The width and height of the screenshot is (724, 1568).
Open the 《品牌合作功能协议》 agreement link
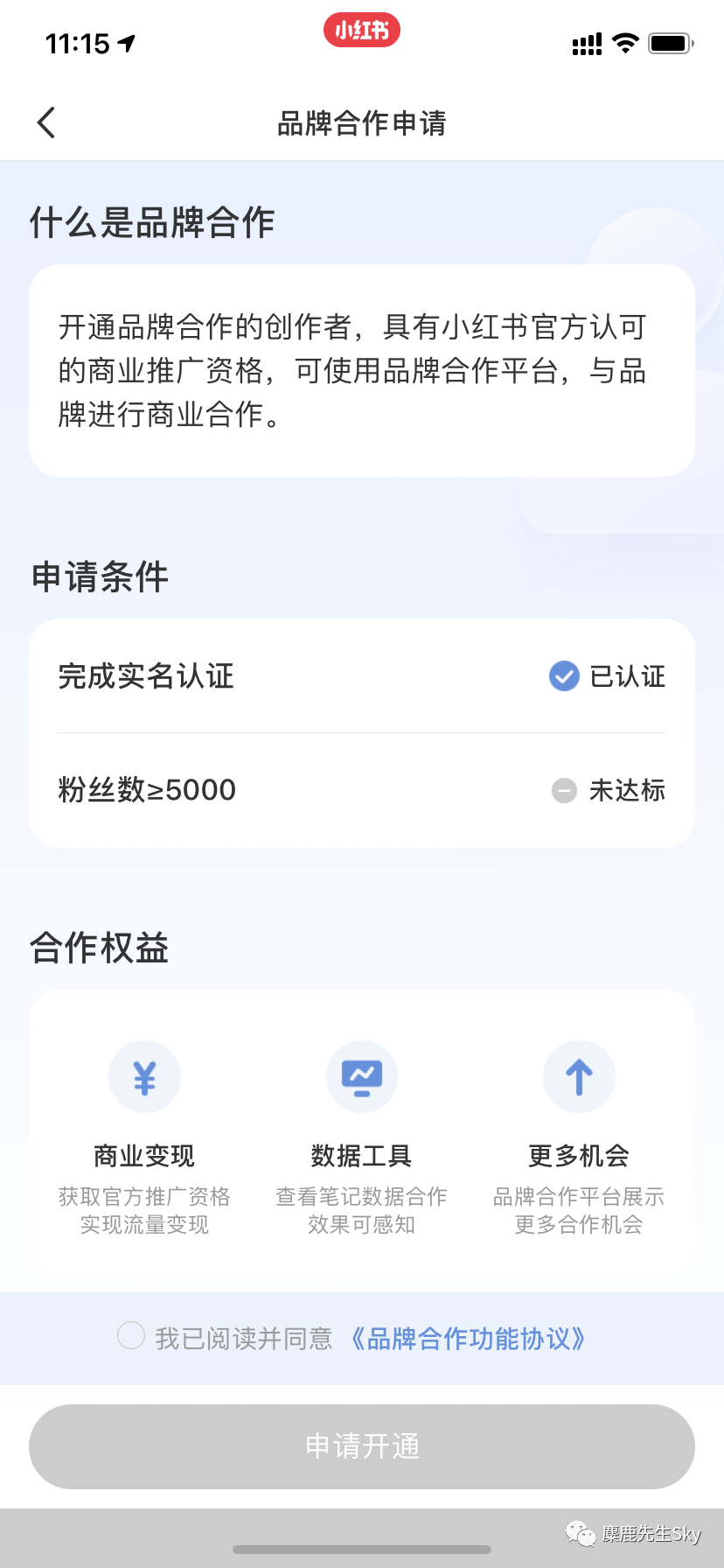click(470, 1338)
